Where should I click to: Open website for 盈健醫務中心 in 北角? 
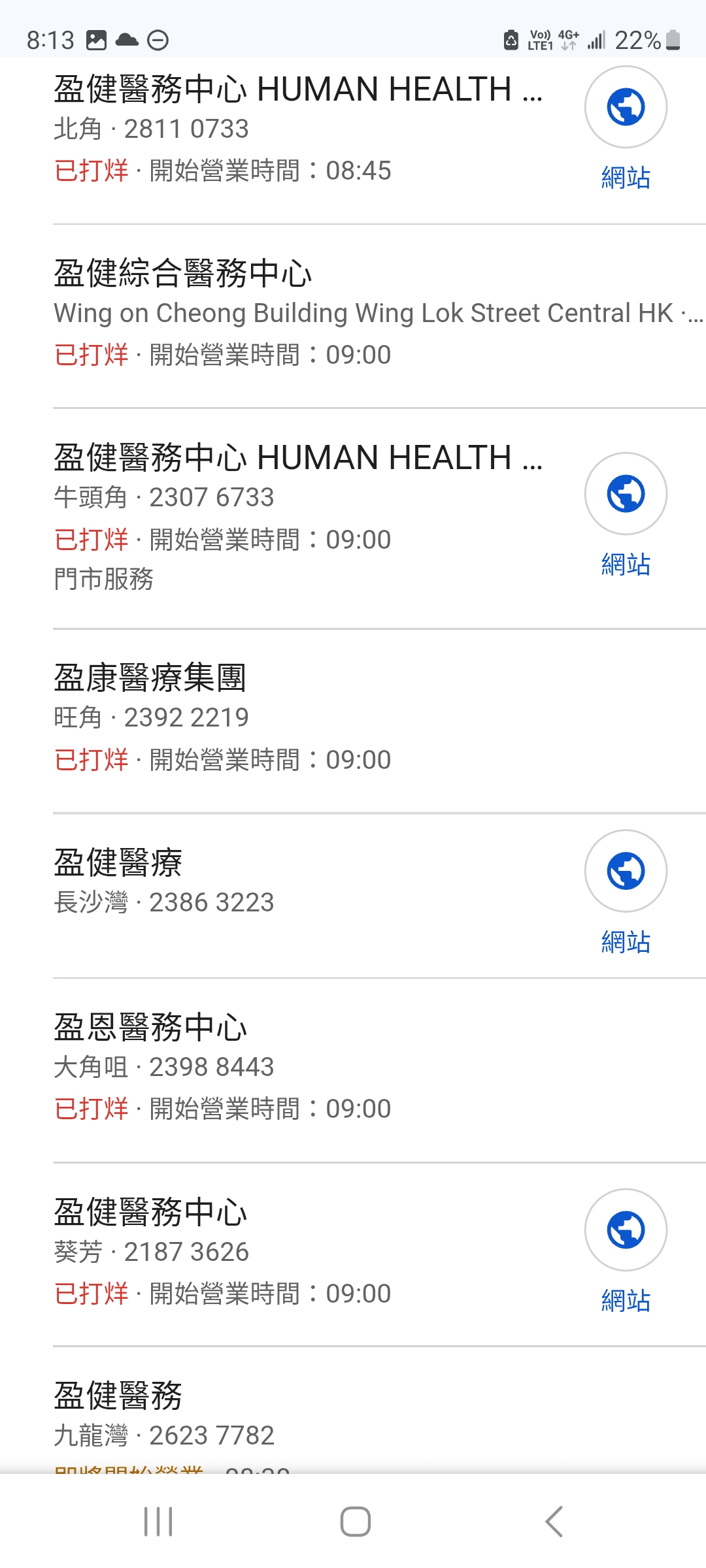click(626, 108)
